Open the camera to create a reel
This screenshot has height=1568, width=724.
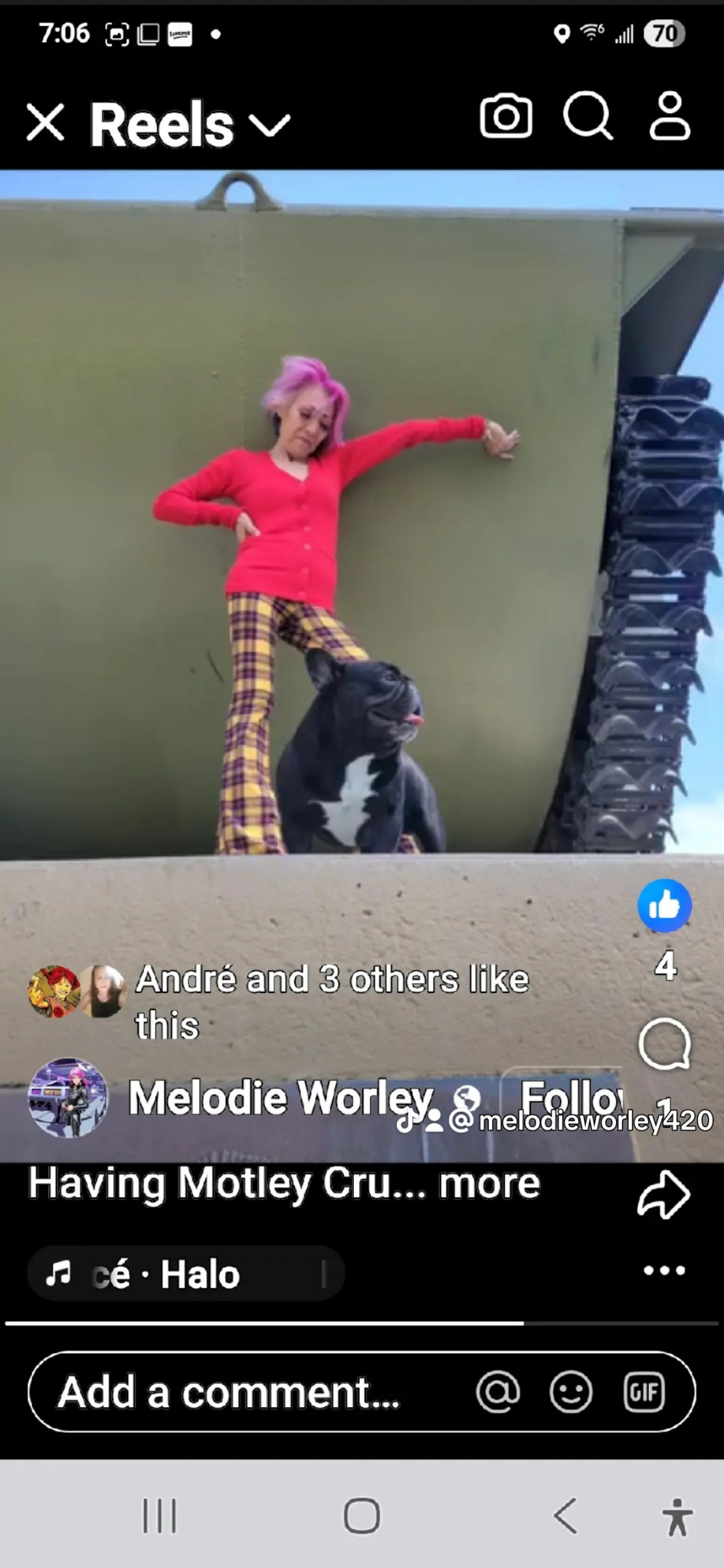tap(506, 117)
